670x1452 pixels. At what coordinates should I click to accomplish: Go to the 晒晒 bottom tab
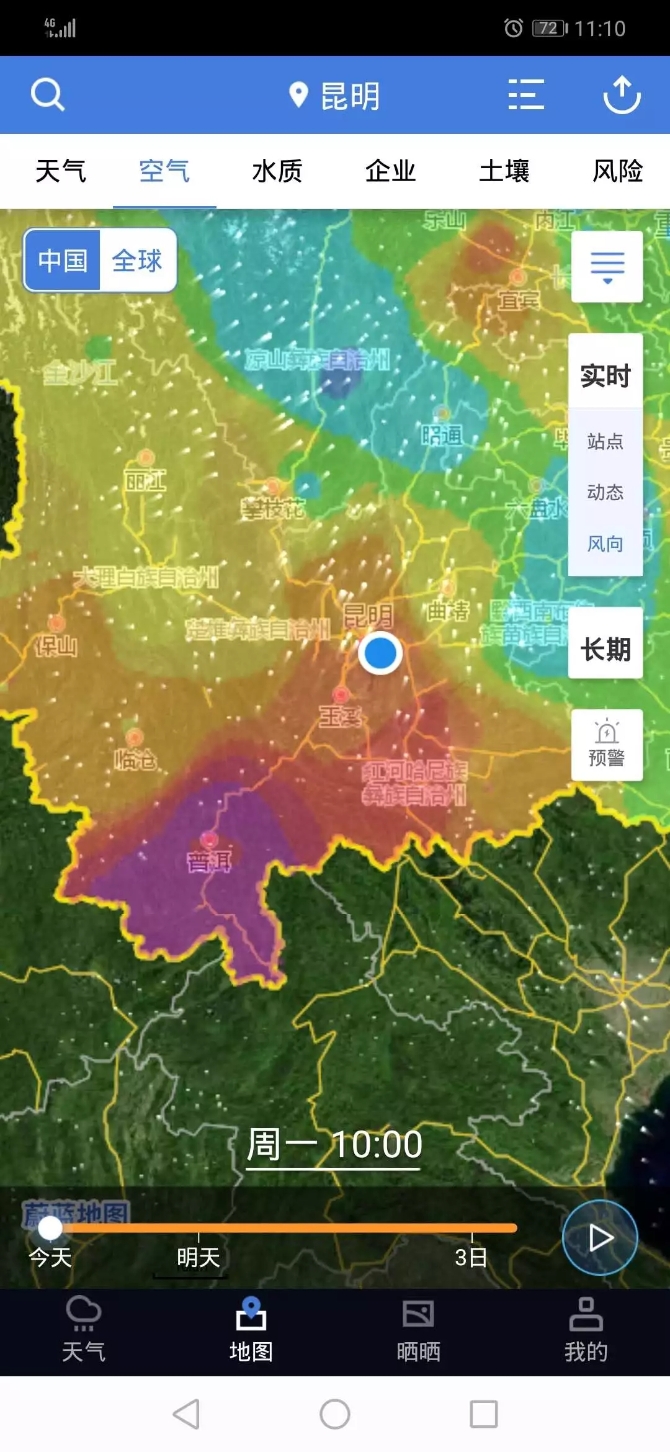coord(418,1332)
